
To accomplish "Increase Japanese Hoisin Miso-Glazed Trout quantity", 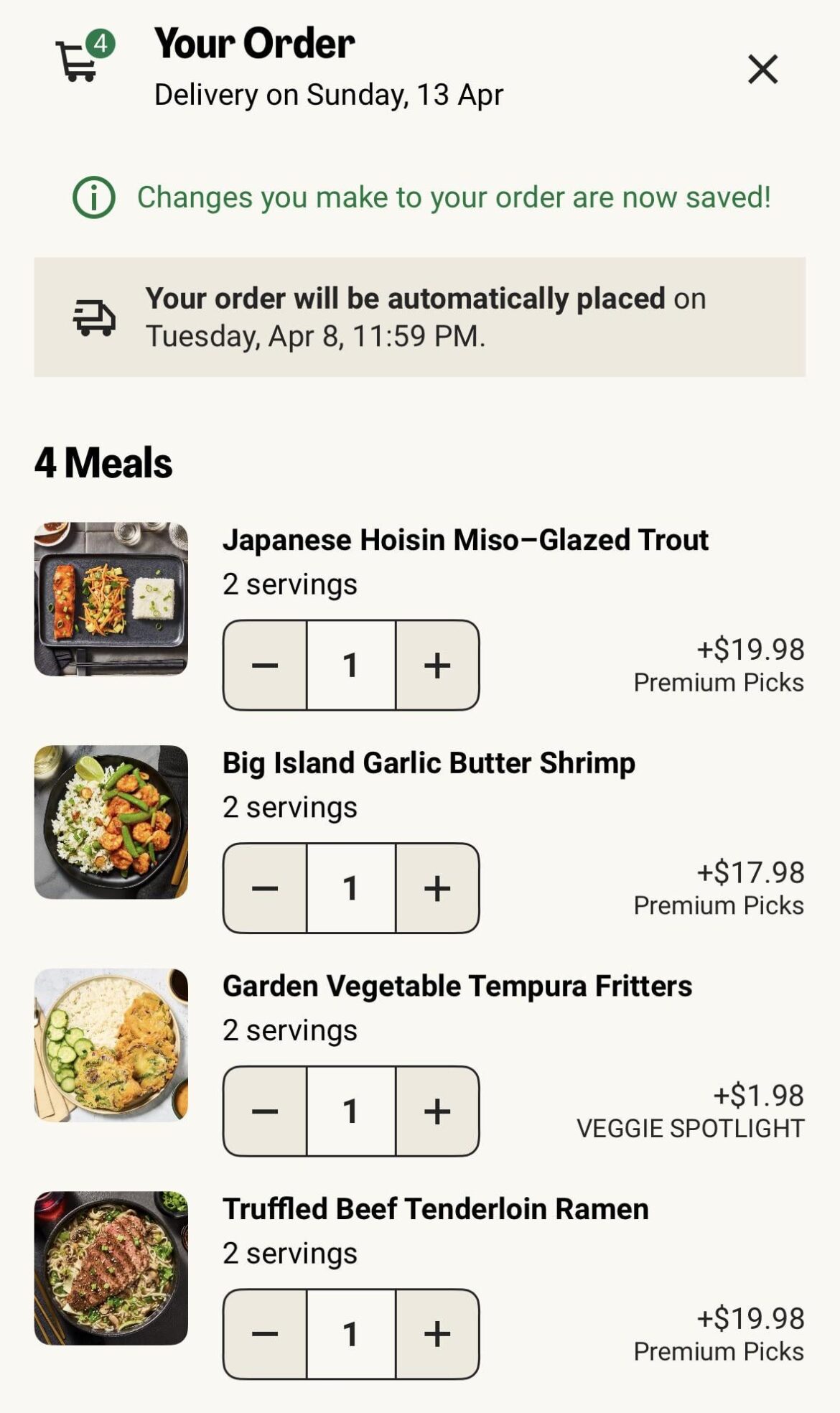I will (437, 666).
